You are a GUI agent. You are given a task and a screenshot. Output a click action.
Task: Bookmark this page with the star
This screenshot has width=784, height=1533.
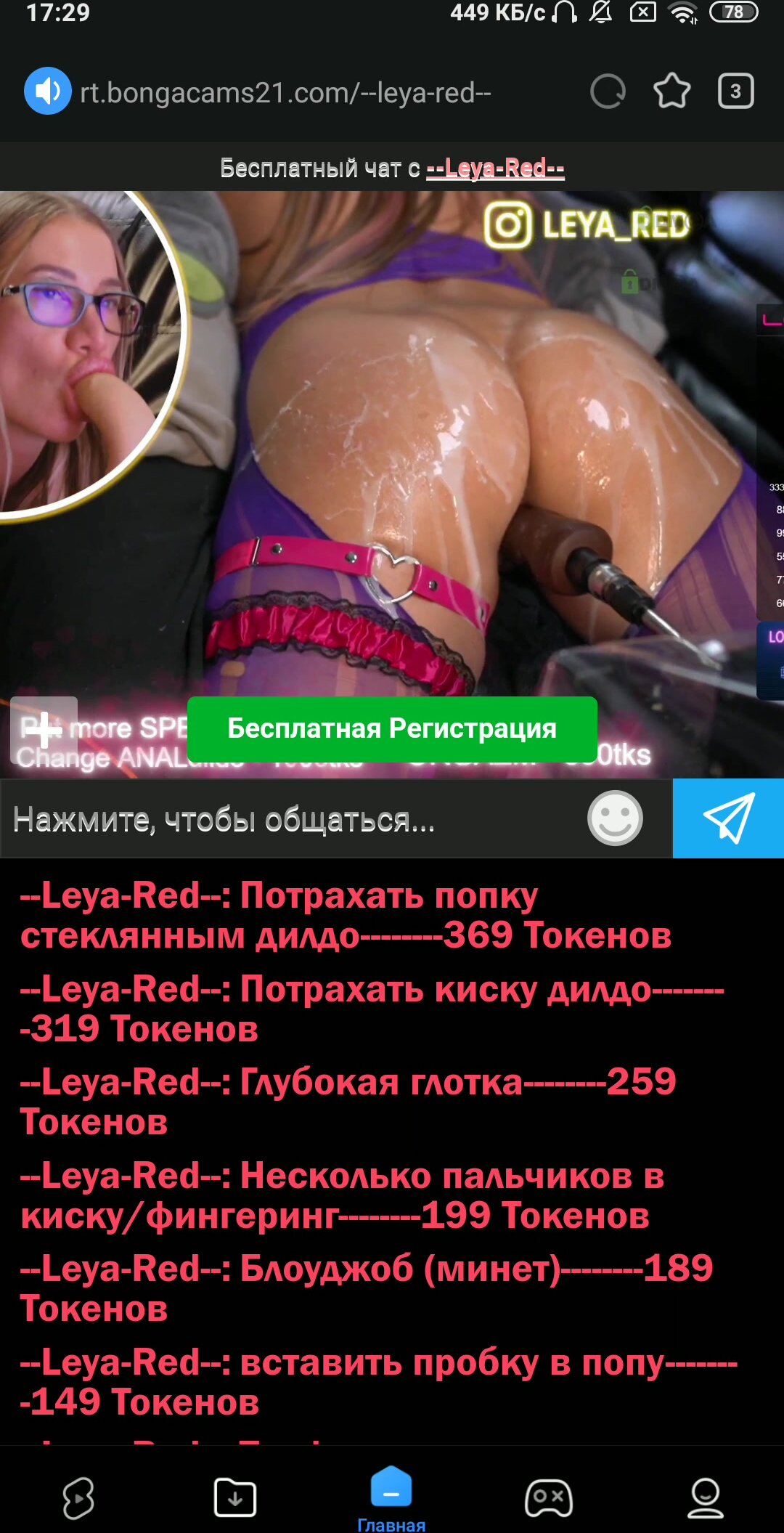(x=671, y=92)
